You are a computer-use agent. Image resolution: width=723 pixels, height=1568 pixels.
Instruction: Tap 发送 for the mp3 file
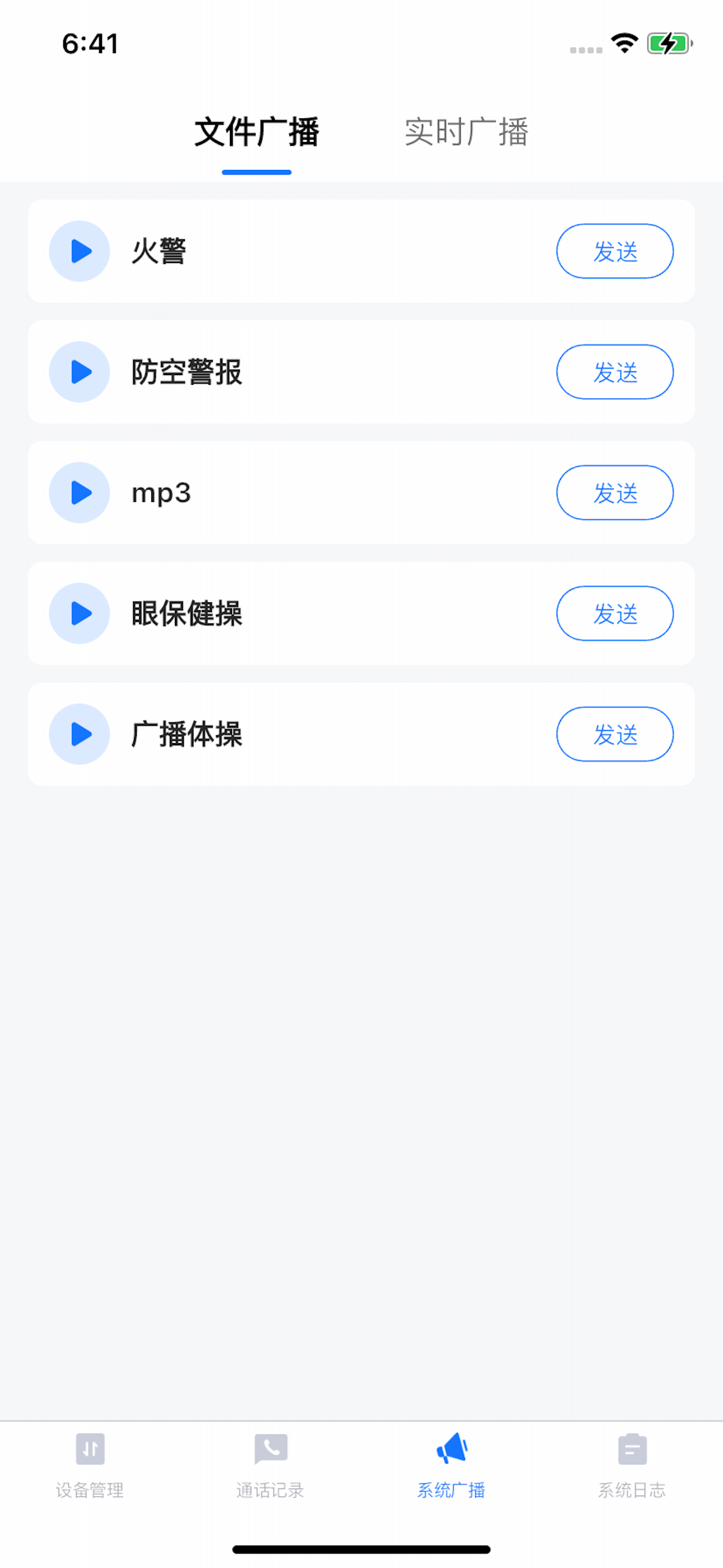tap(615, 492)
